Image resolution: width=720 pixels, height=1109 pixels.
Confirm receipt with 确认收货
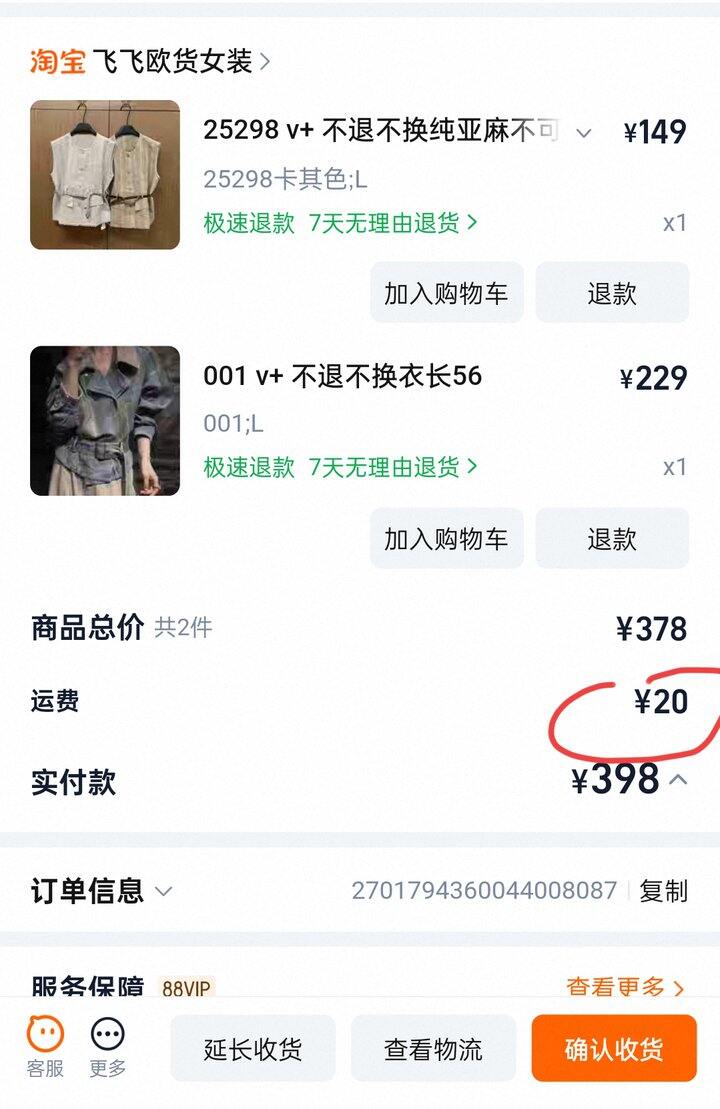pos(613,1049)
